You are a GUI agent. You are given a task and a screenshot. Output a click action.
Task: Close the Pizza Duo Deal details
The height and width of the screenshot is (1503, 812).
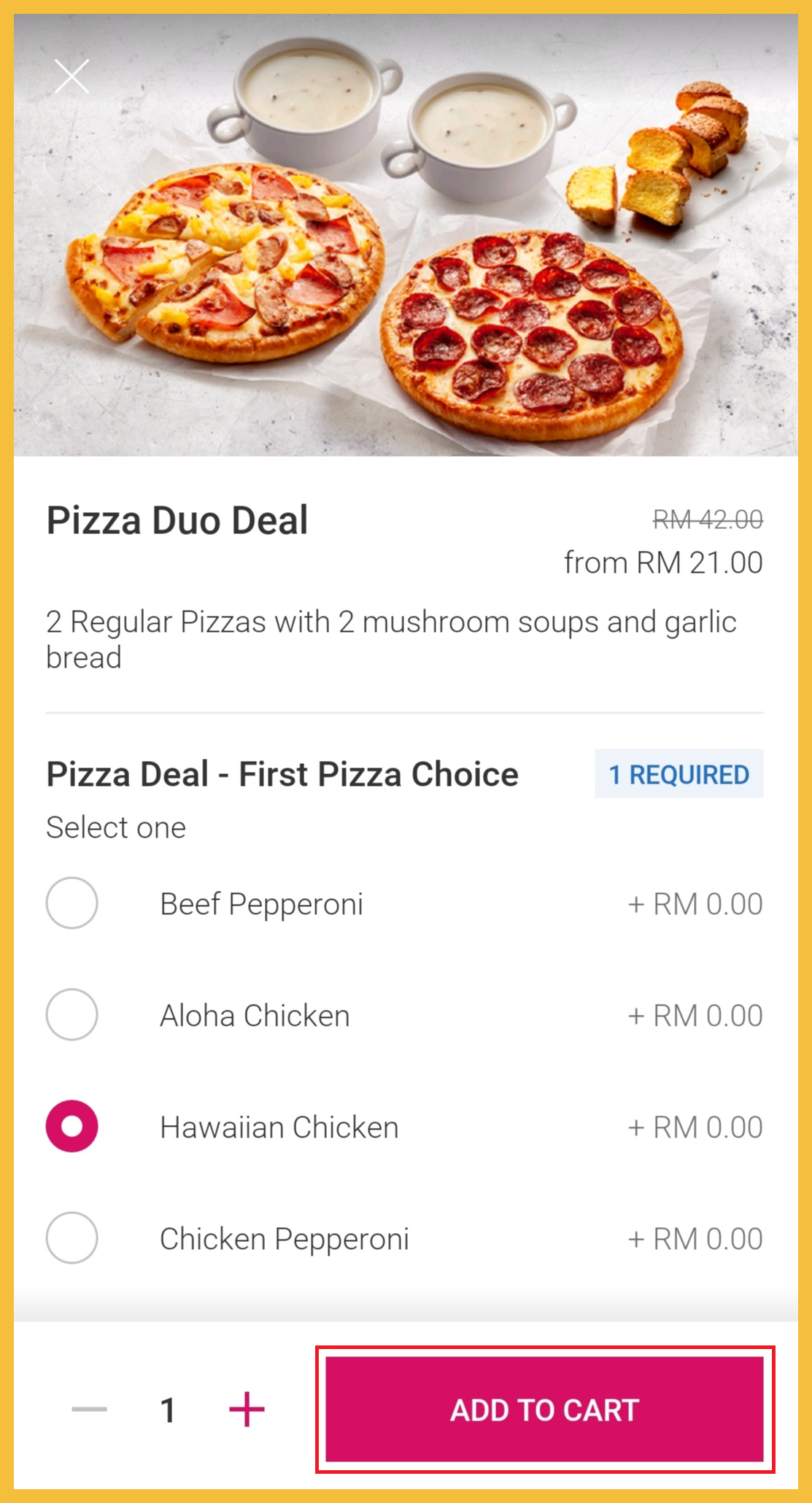point(71,77)
